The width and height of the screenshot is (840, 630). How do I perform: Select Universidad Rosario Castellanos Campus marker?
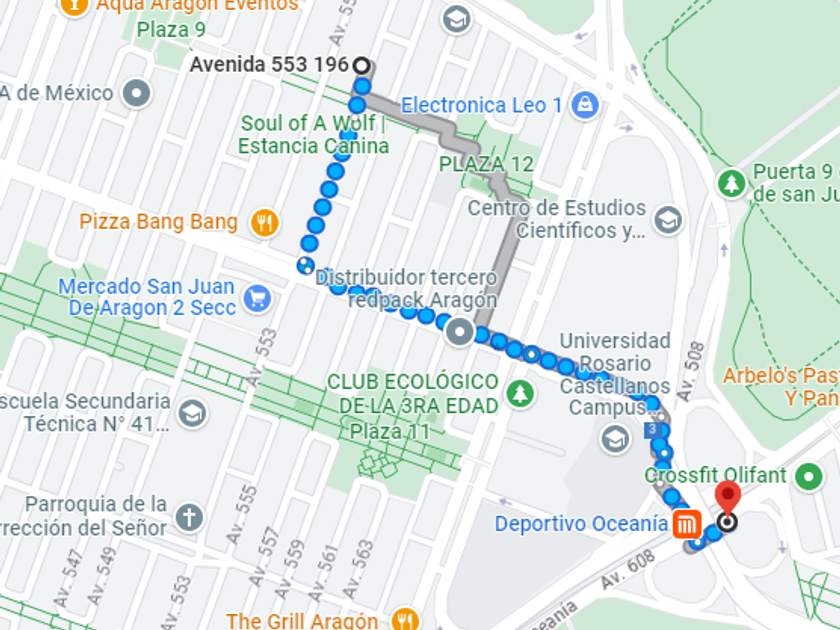(615, 439)
